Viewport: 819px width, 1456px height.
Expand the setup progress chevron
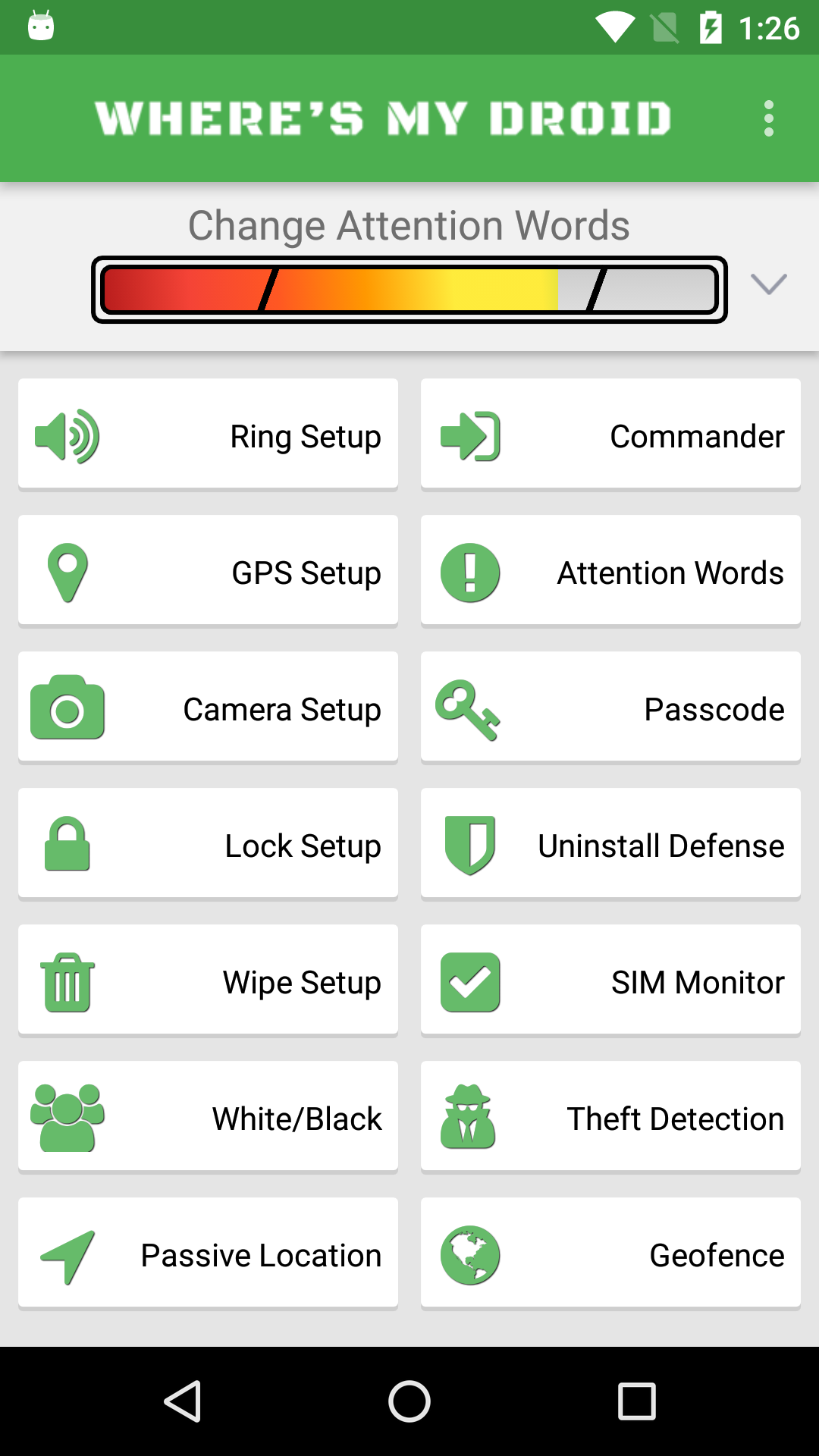tap(768, 284)
